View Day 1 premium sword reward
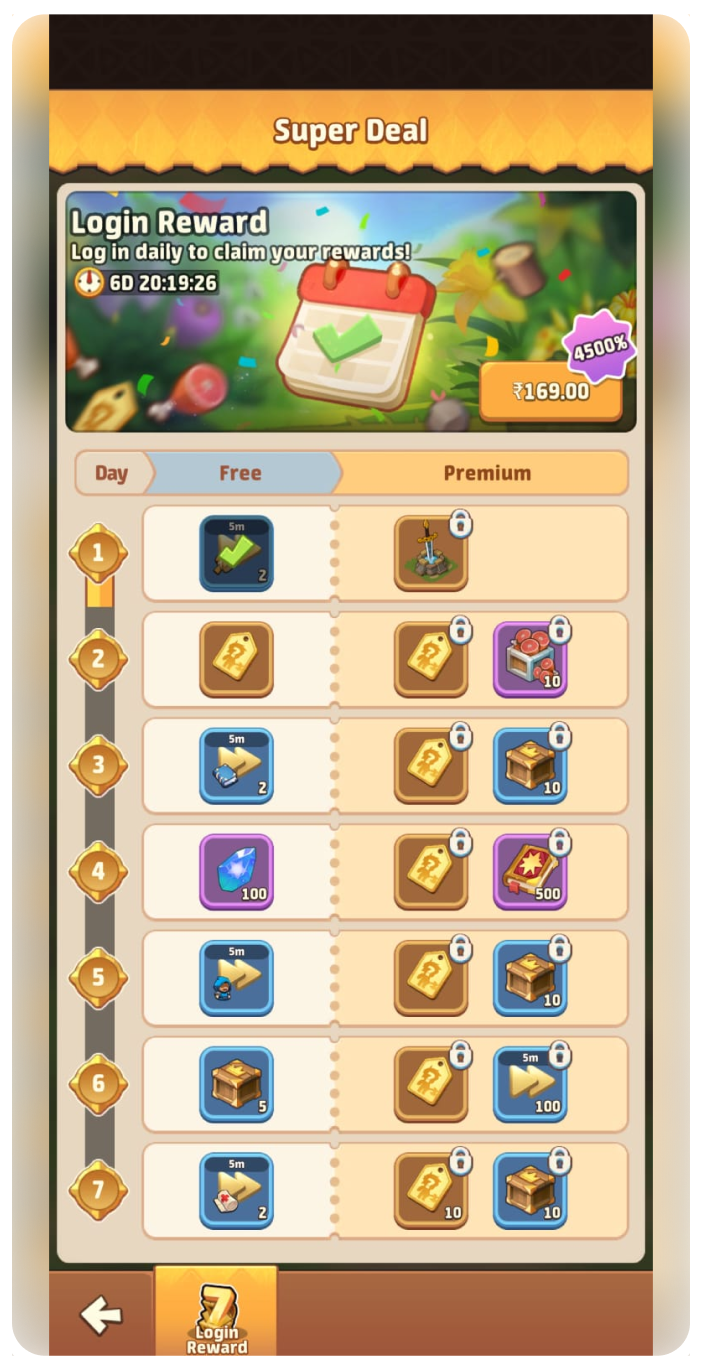The image size is (702, 1367). 430,553
